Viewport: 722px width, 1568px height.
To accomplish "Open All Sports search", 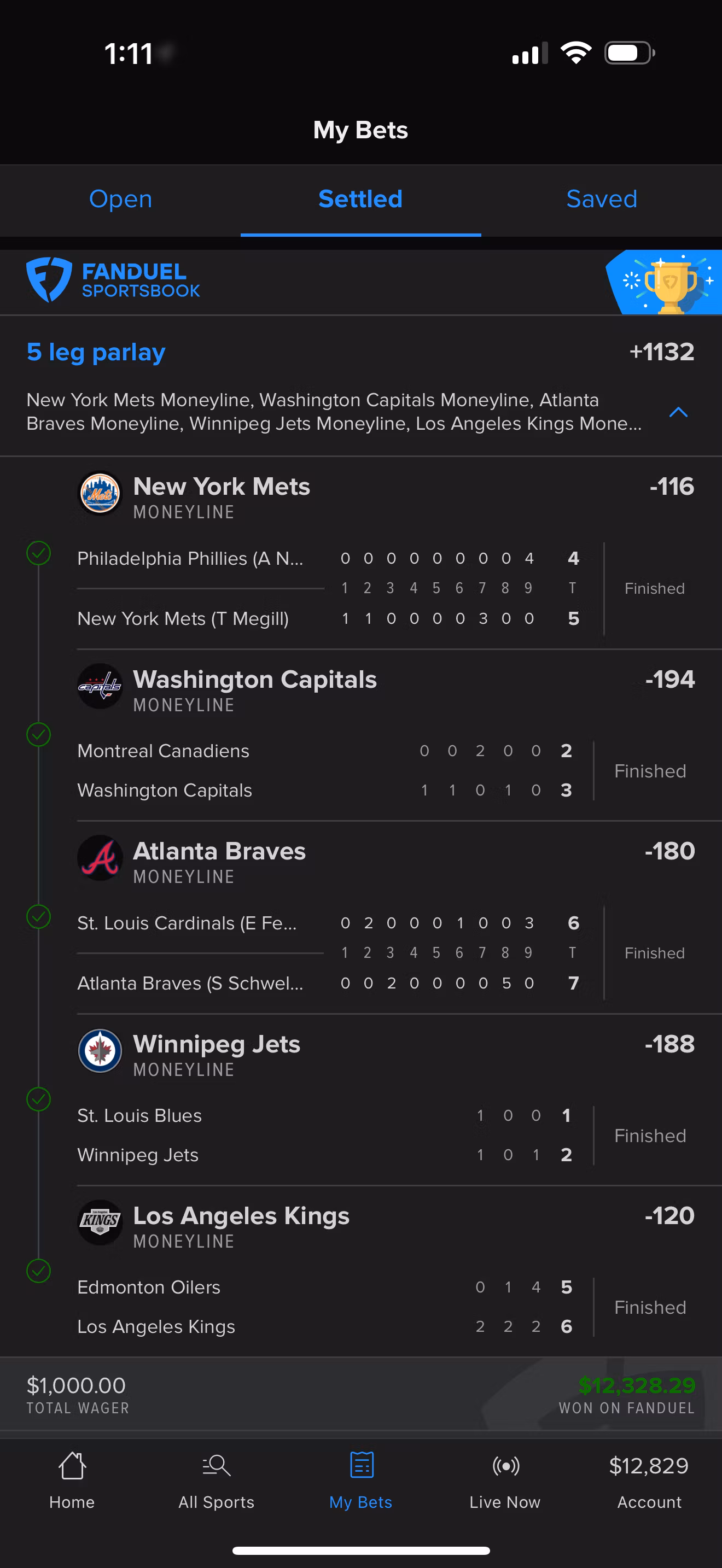I will [x=216, y=1479].
